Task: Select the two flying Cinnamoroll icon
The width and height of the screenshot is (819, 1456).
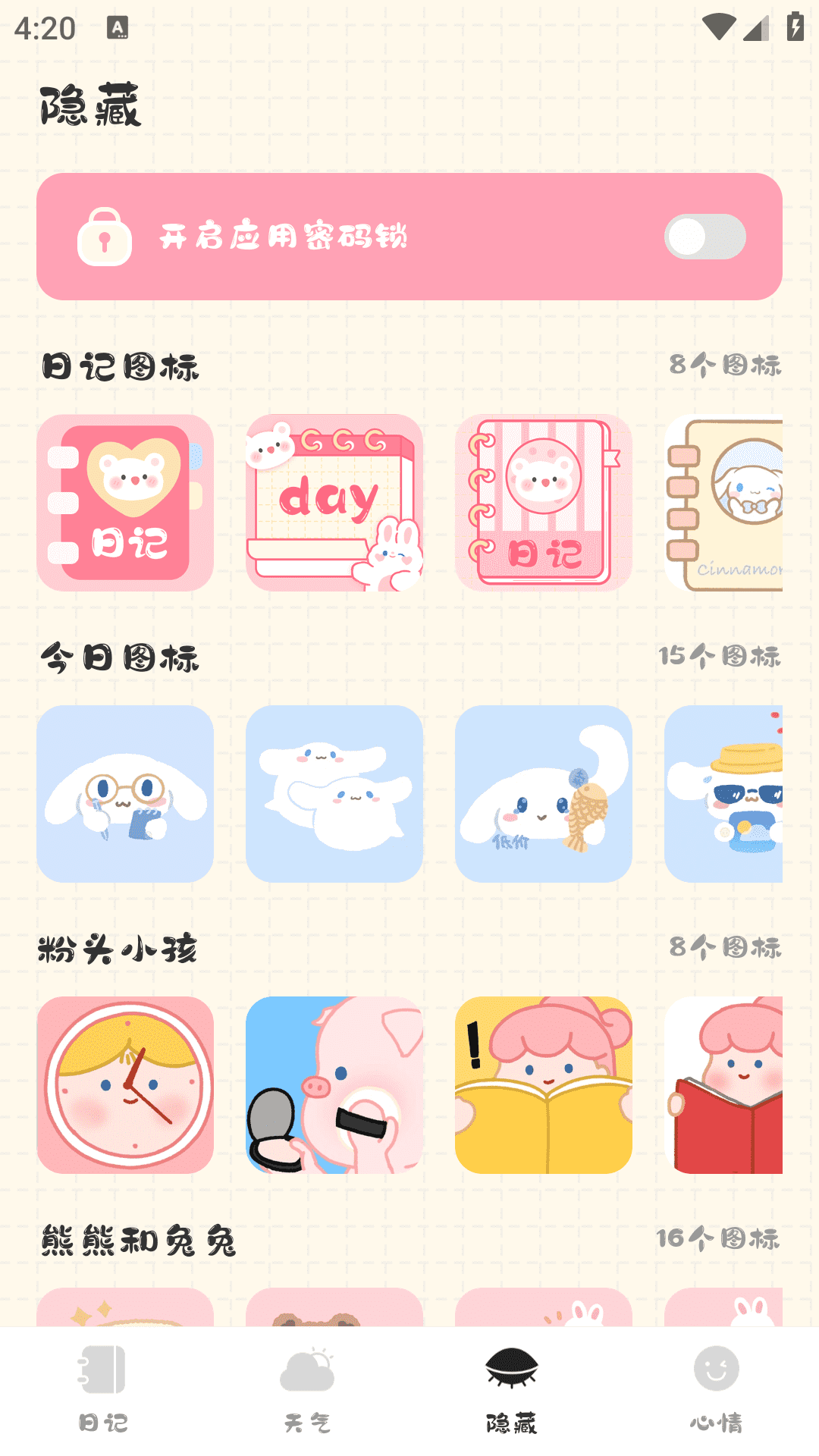Action: pos(334,794)
